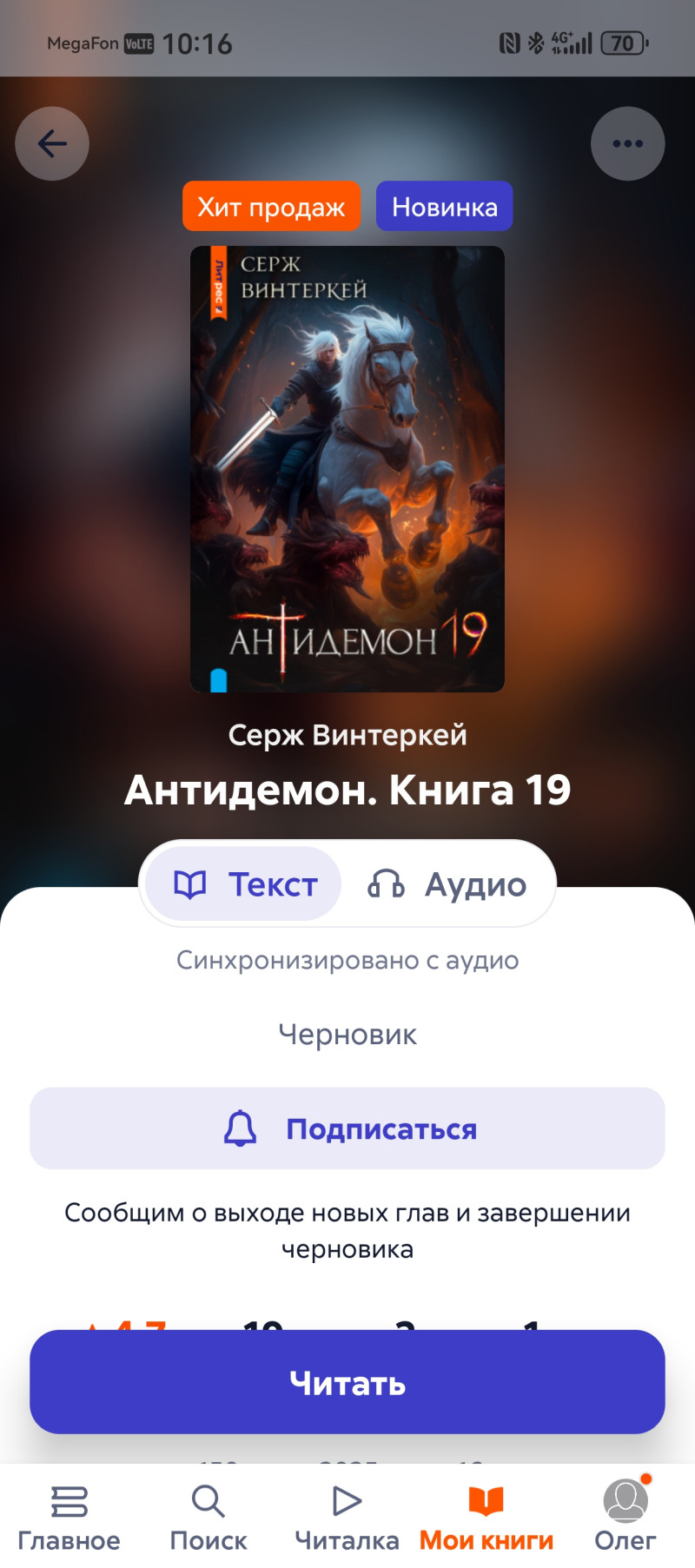Open the Поиск tab
The width and height of the screenshot is (695, 1568).
pos(208,1517)
